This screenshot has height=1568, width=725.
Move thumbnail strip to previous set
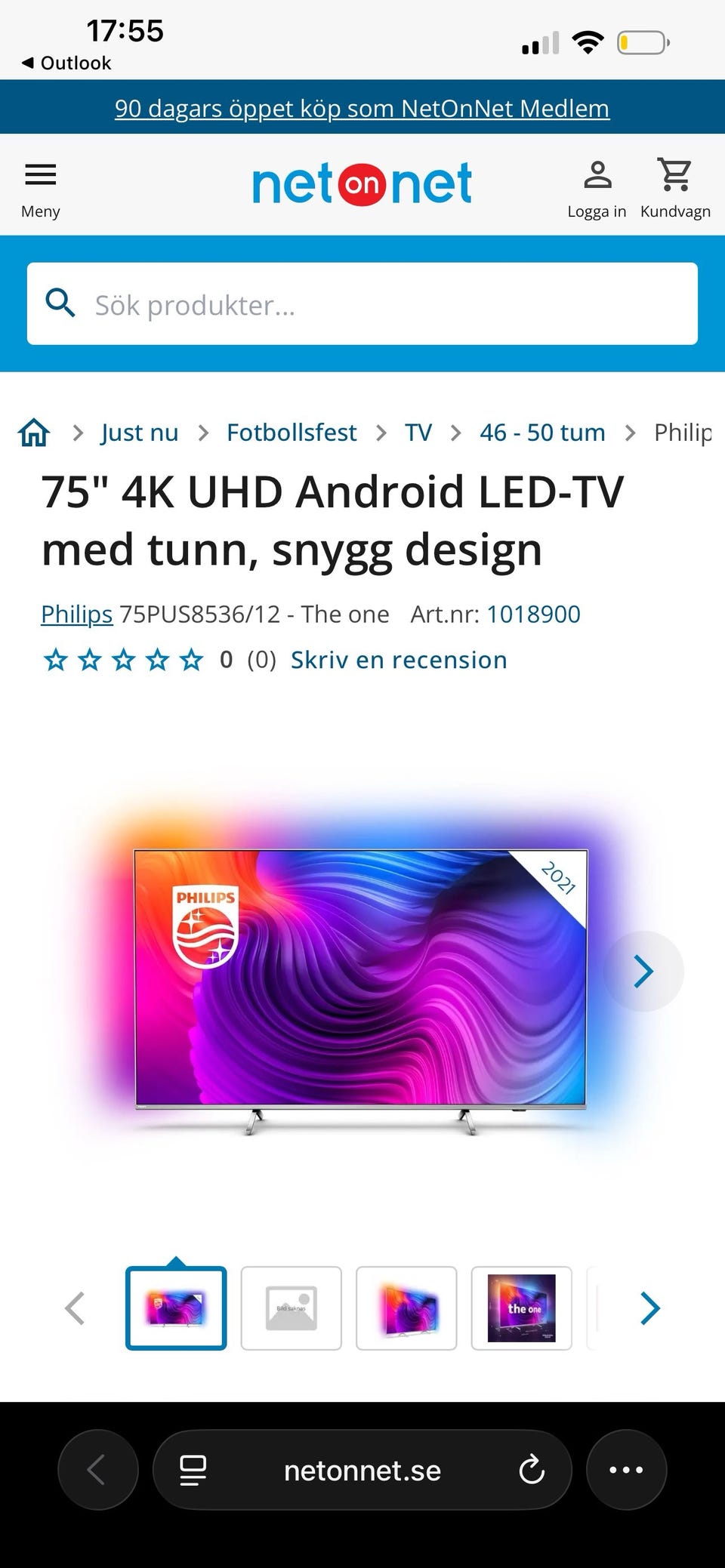[x=75, y=1308]
